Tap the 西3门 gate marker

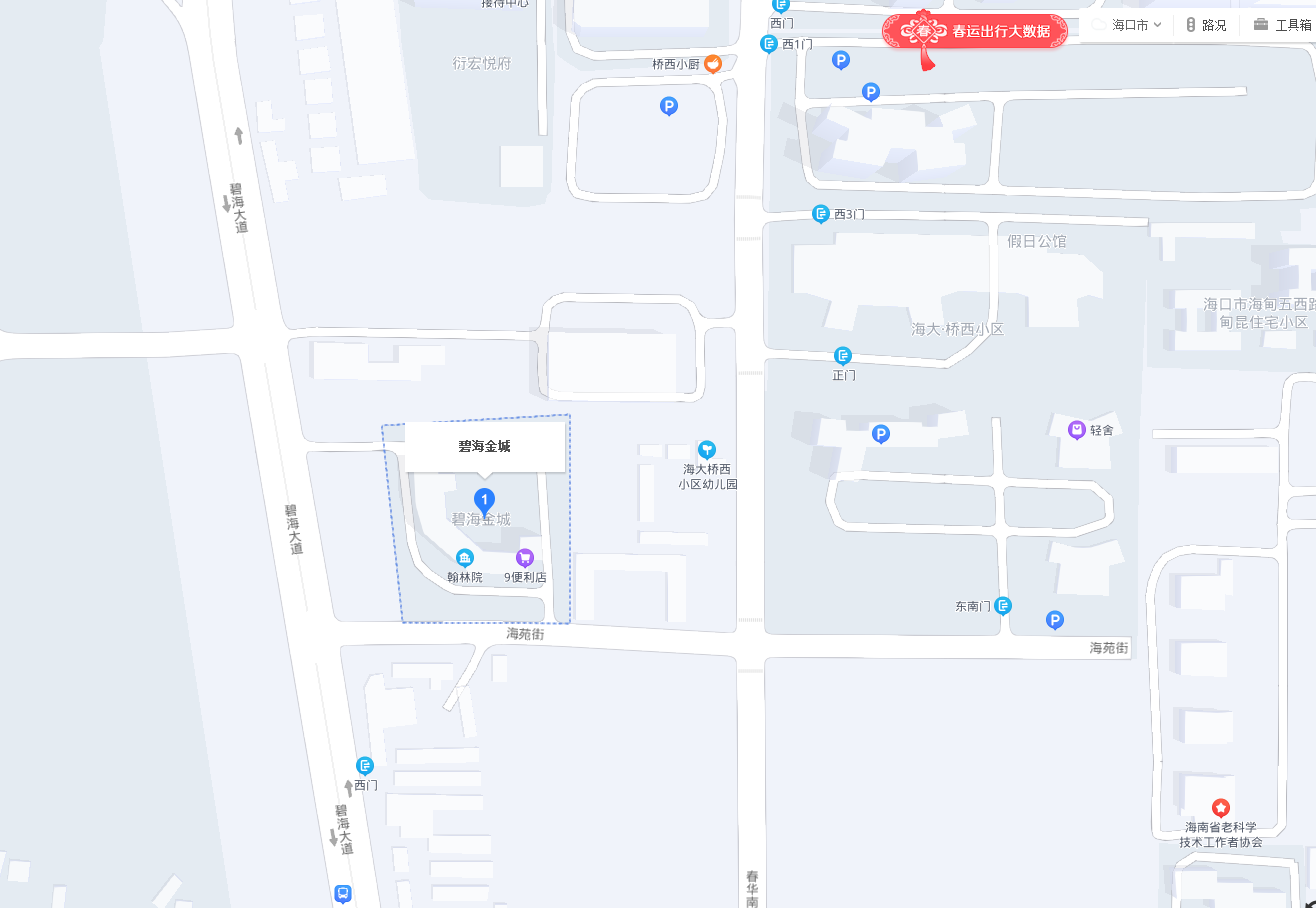[x=821, y=214]
